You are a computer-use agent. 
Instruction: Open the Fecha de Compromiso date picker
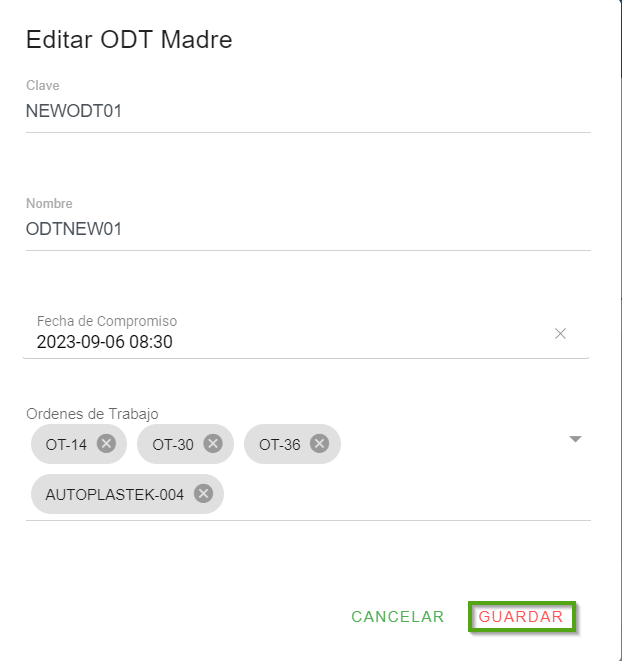(280, 341)
